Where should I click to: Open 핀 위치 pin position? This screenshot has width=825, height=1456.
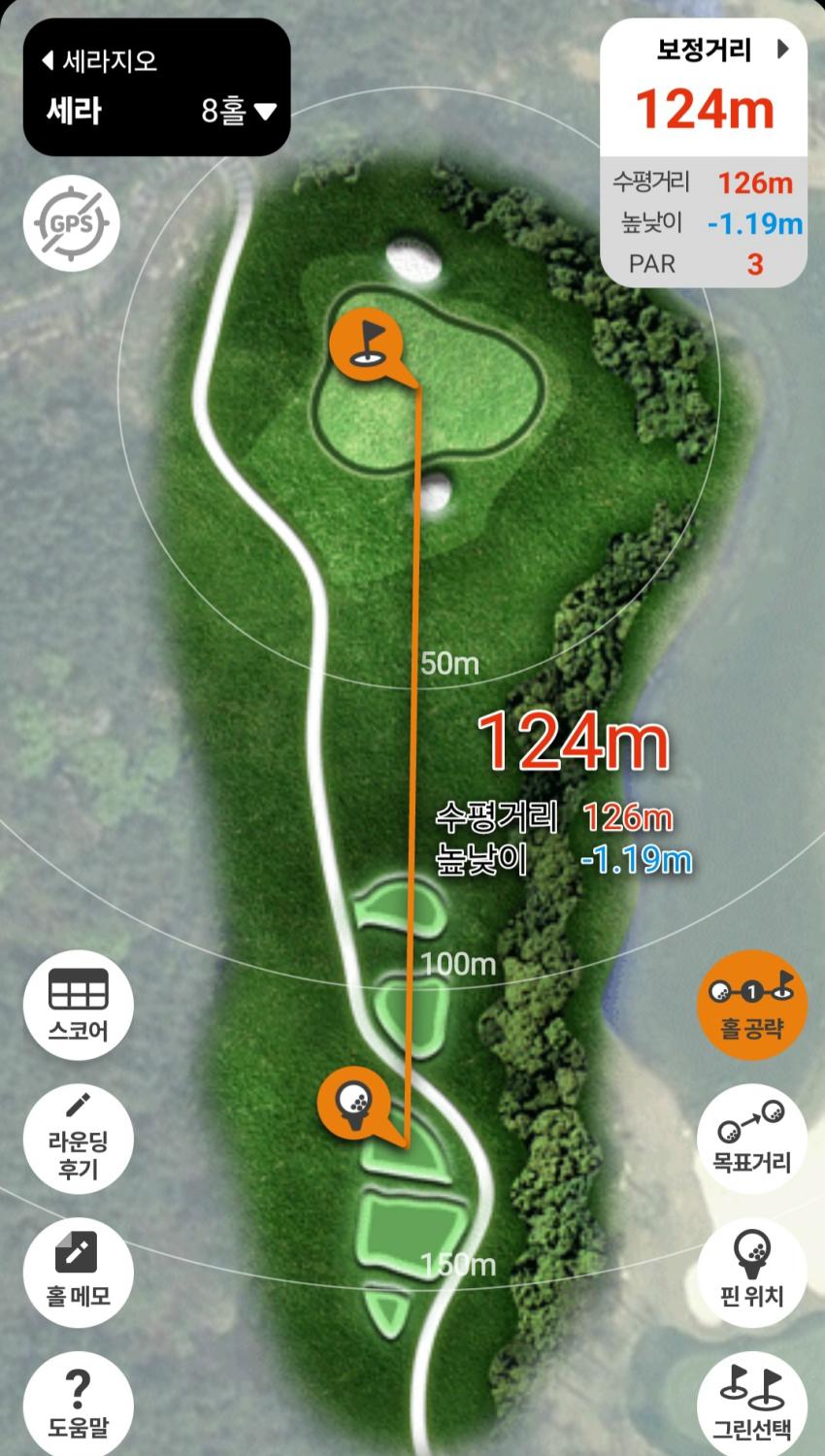pos(751,1270)
